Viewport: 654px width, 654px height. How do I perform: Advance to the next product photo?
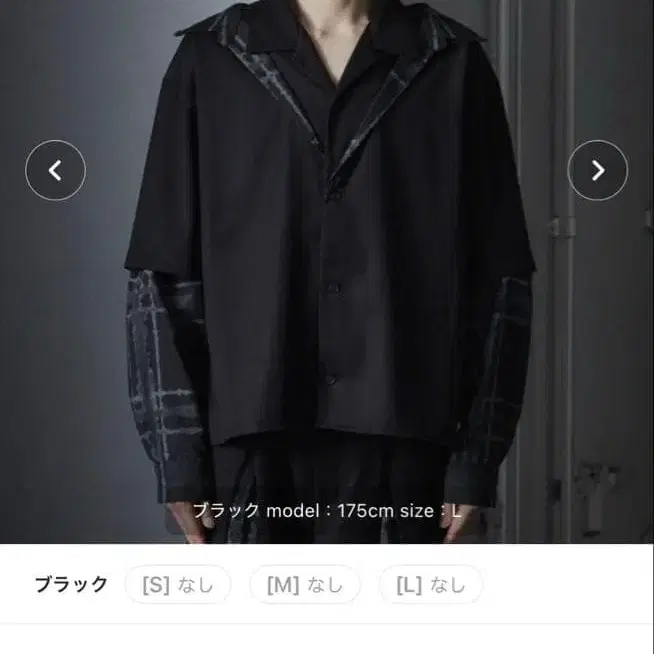pyautogui.click(x=598, y=170)
